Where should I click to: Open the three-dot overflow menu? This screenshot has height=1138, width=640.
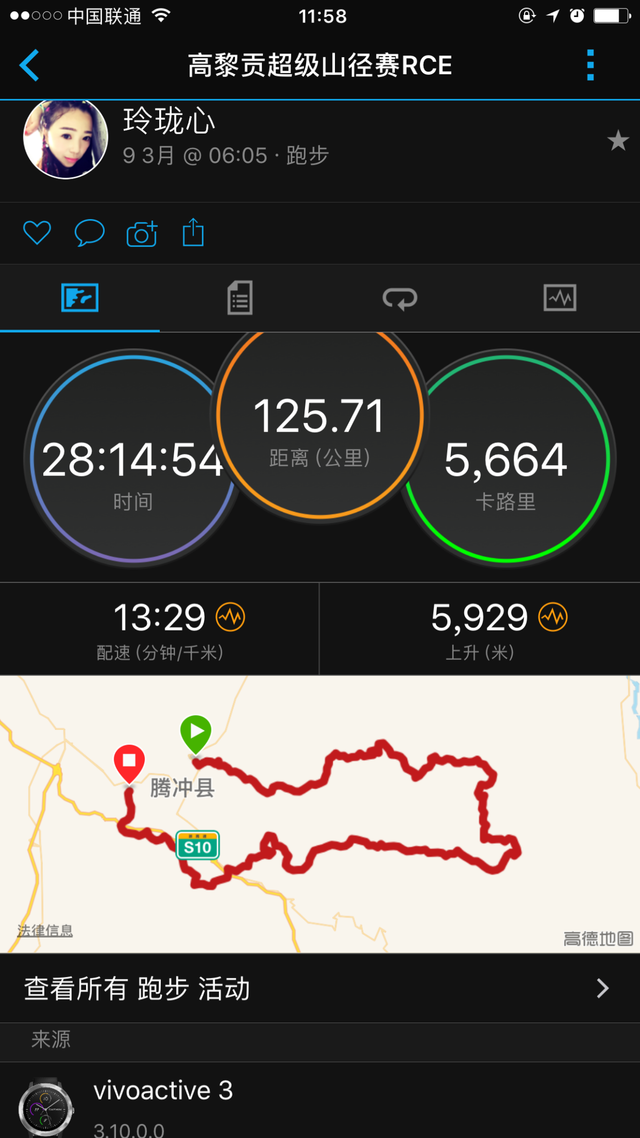pos(590,66)
